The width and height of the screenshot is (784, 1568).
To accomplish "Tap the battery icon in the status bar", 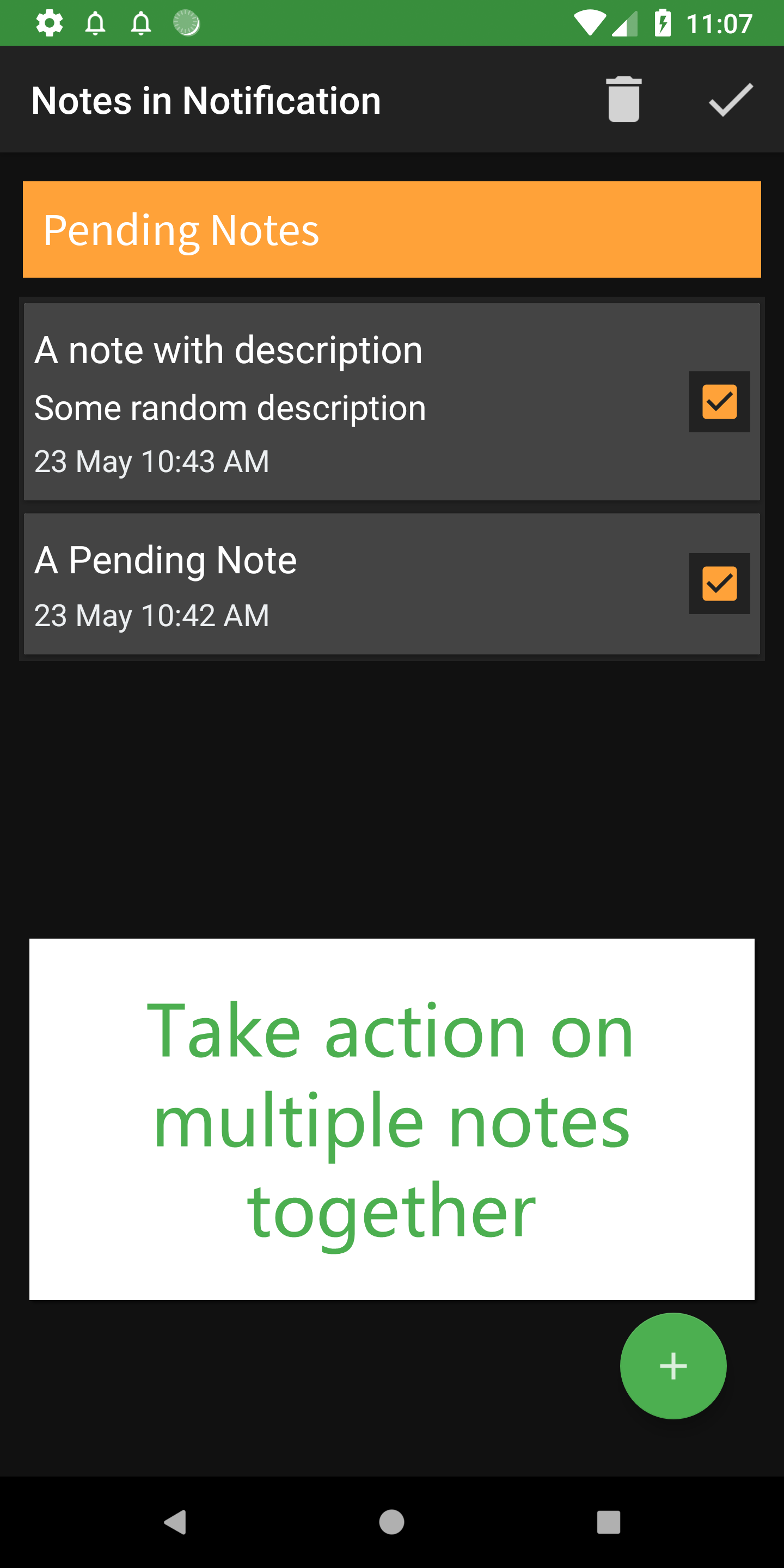I will coord(663,22).
